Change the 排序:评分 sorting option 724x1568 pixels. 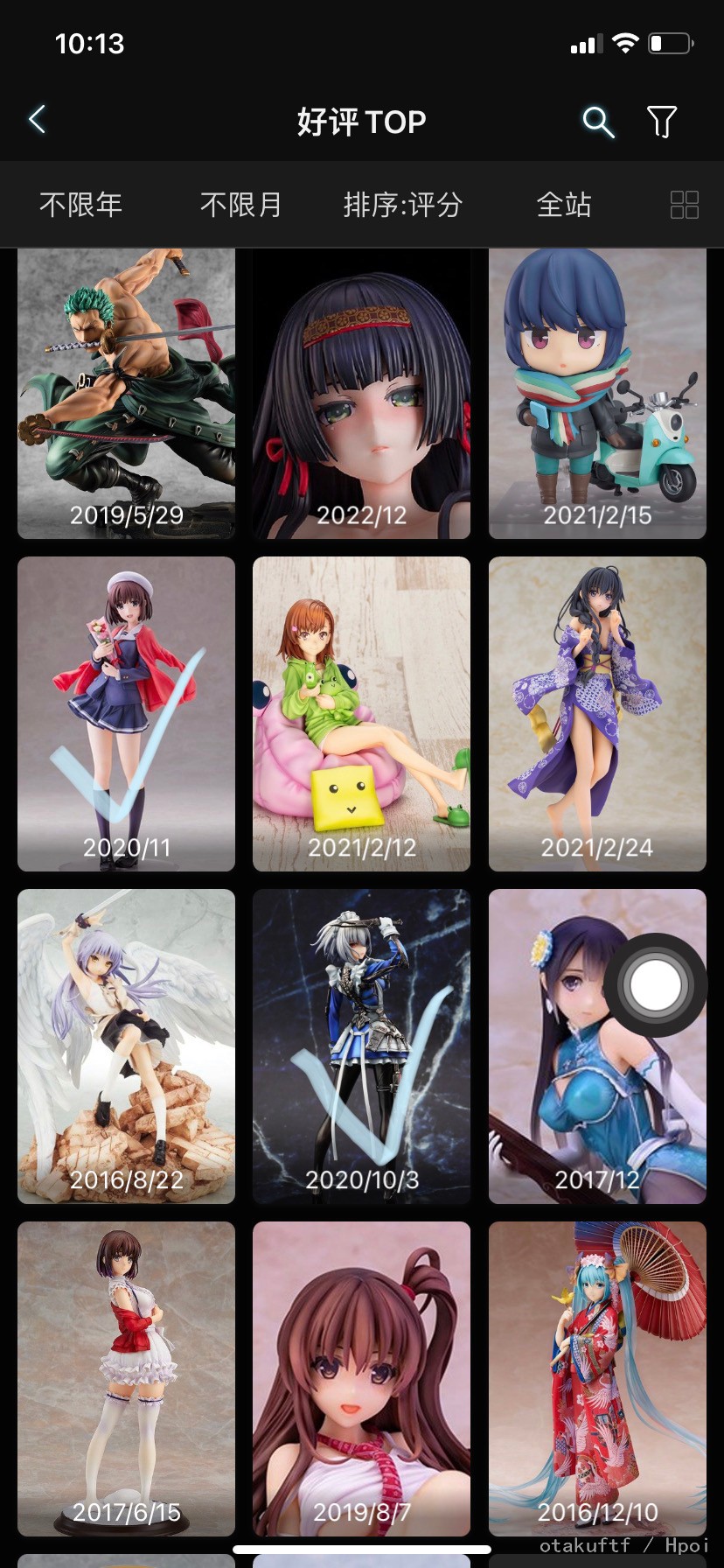coord(402,205)
